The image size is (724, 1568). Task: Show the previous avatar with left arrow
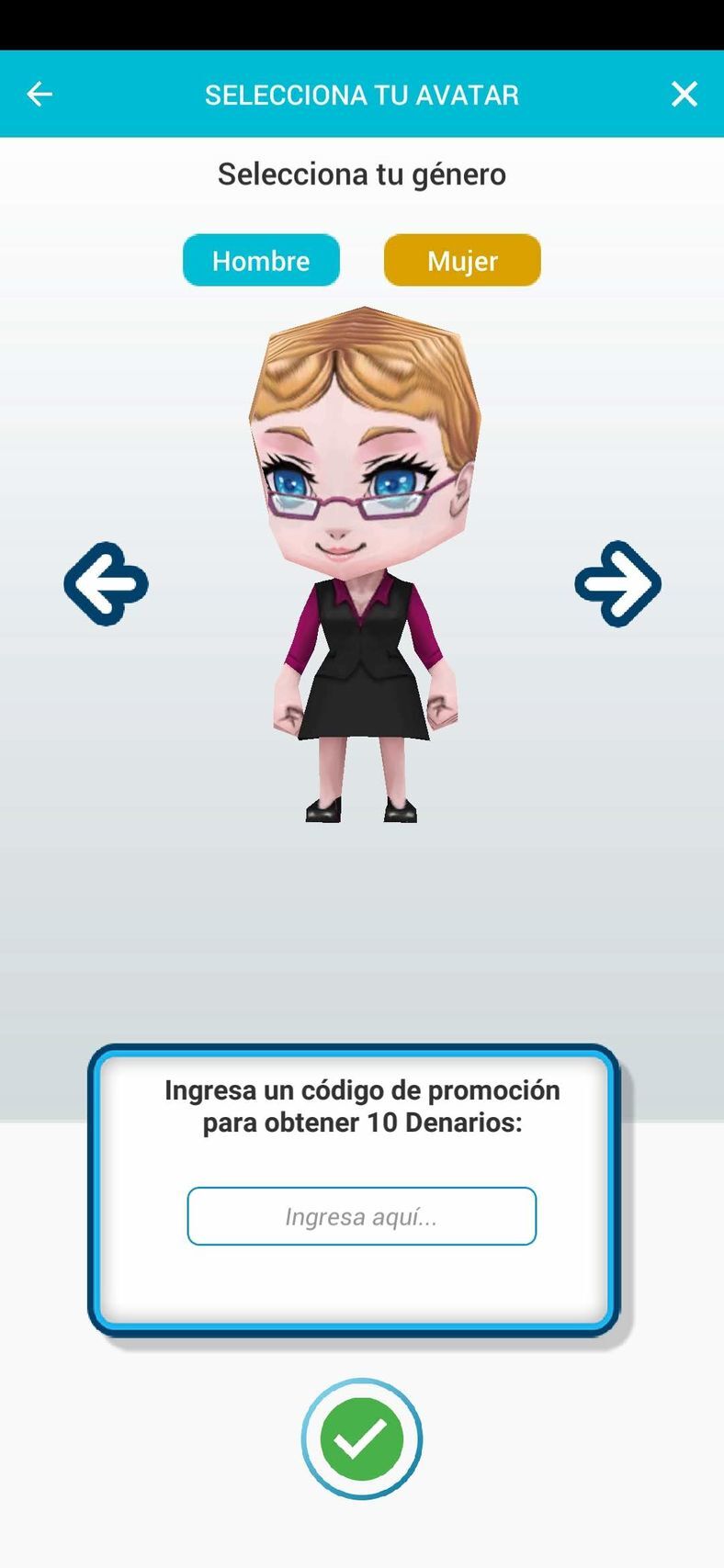107,584
